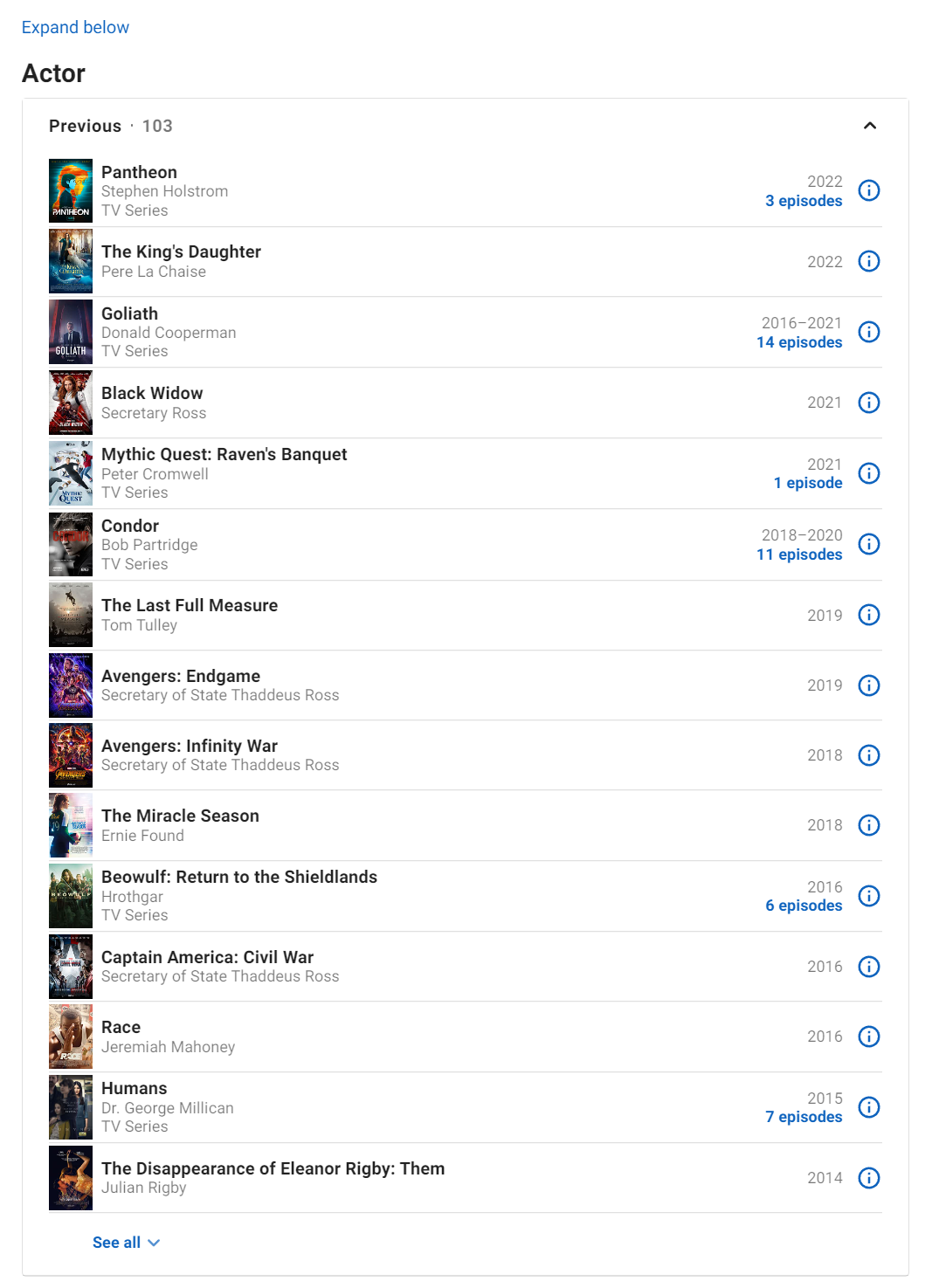Show info for Goliath

tap(868, 332)
